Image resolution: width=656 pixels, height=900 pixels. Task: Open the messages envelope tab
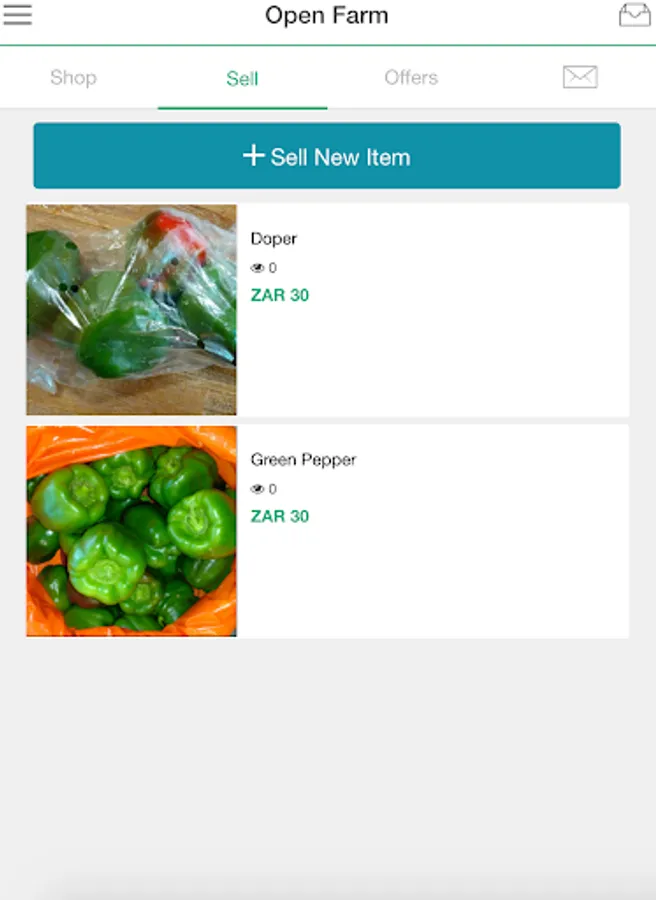click(x=580, y=77)
